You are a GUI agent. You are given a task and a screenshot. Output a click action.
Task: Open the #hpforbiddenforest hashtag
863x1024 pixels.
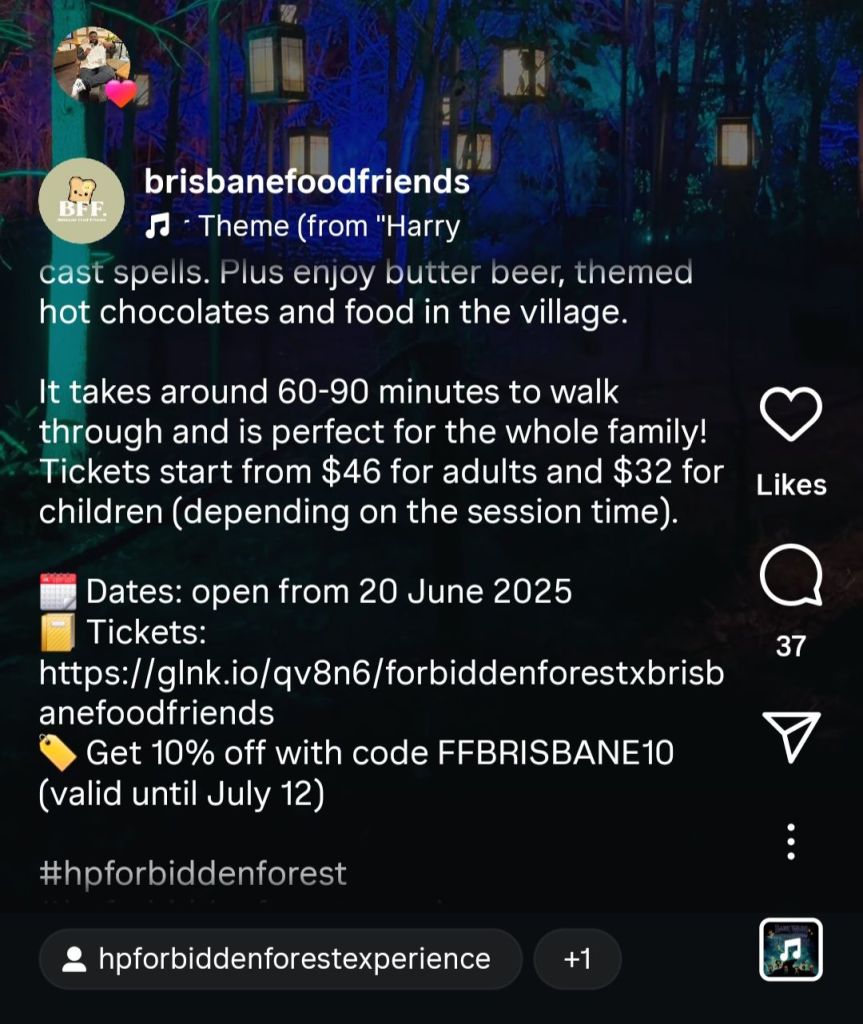click(x=193, y=873)
